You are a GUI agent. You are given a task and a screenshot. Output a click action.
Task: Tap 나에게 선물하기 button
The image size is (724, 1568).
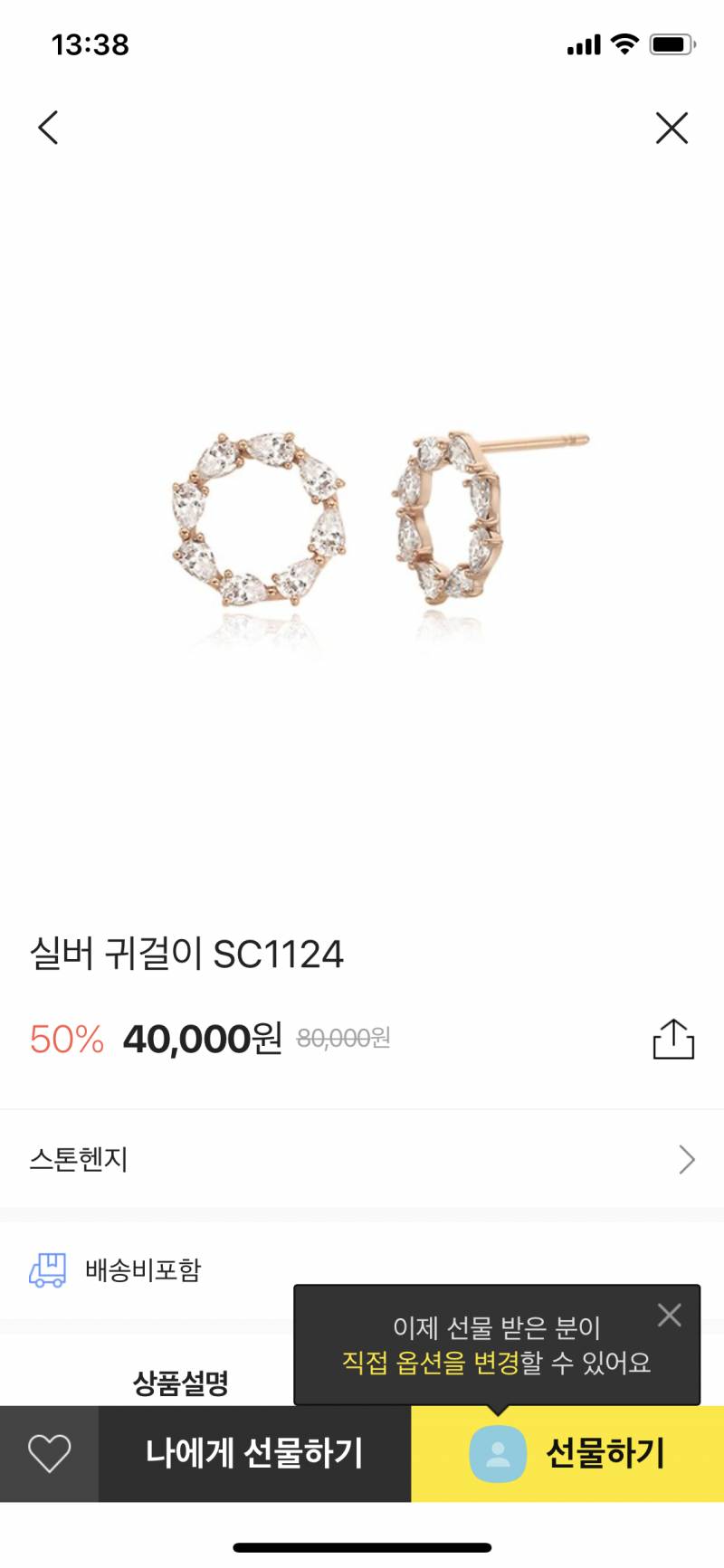[254, 1454]
